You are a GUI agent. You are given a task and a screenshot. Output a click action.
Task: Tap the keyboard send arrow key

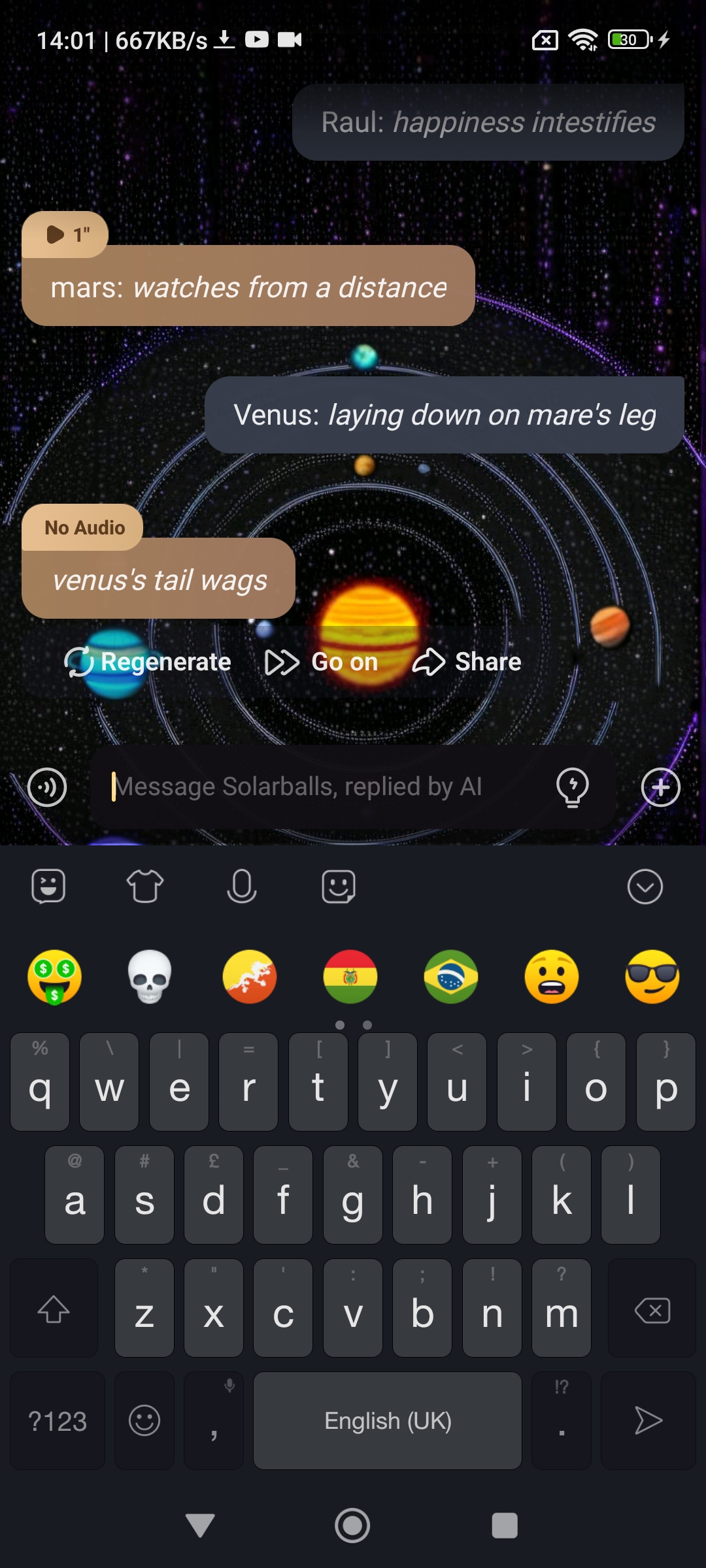coord(648,1421)
